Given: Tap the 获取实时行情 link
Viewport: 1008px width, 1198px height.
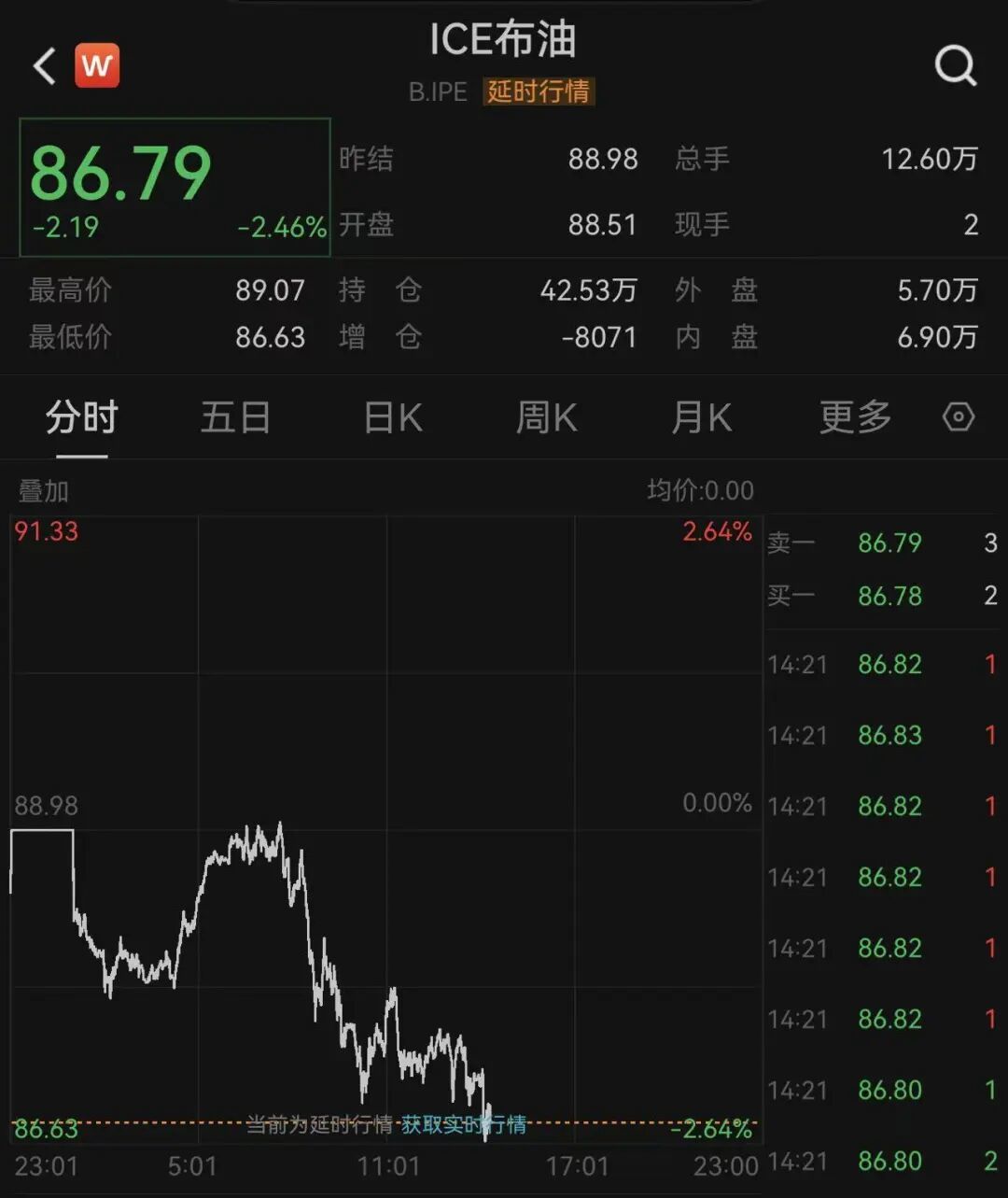Looking at the screenshot, I should click(x=464, y=1124).
